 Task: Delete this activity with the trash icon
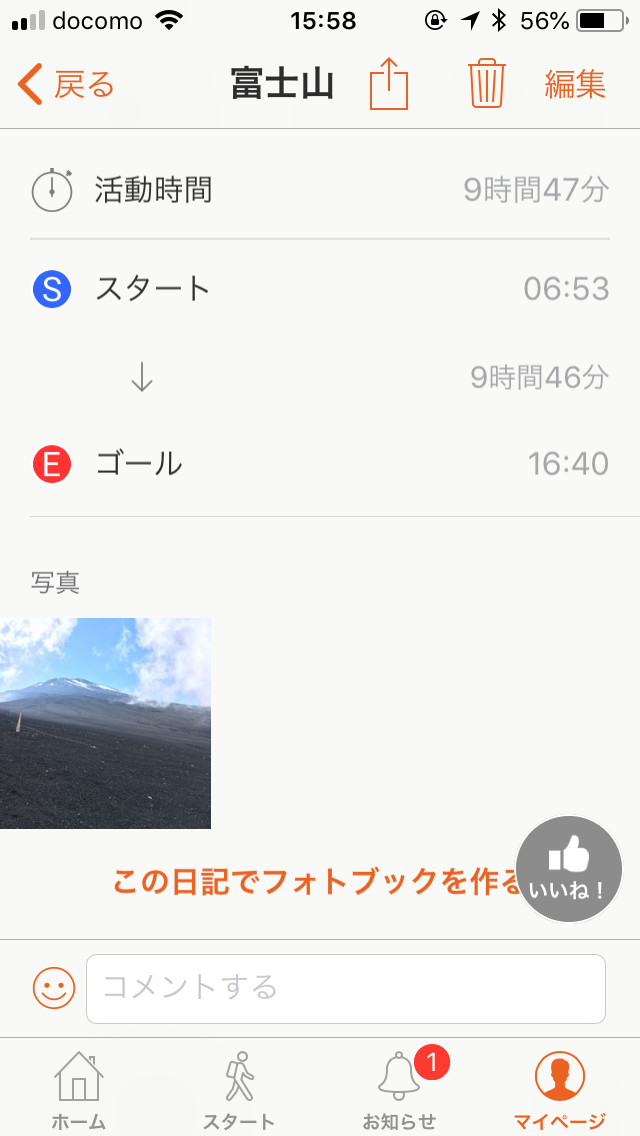pyautogui.click(x=486, y=84)
